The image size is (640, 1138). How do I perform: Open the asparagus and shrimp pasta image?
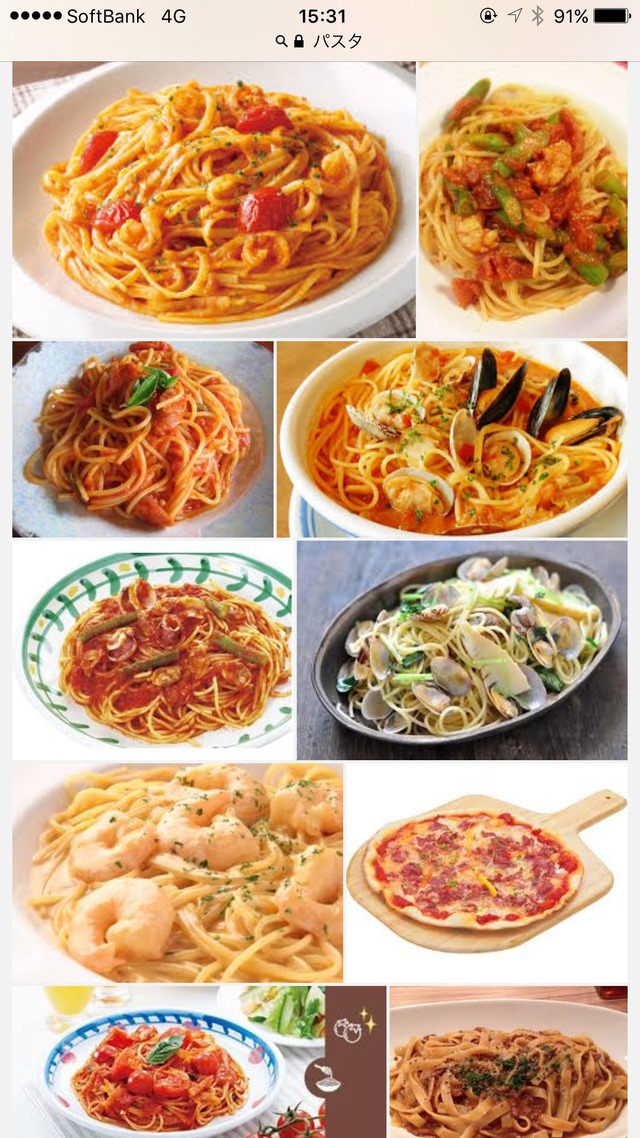(522, 200)
